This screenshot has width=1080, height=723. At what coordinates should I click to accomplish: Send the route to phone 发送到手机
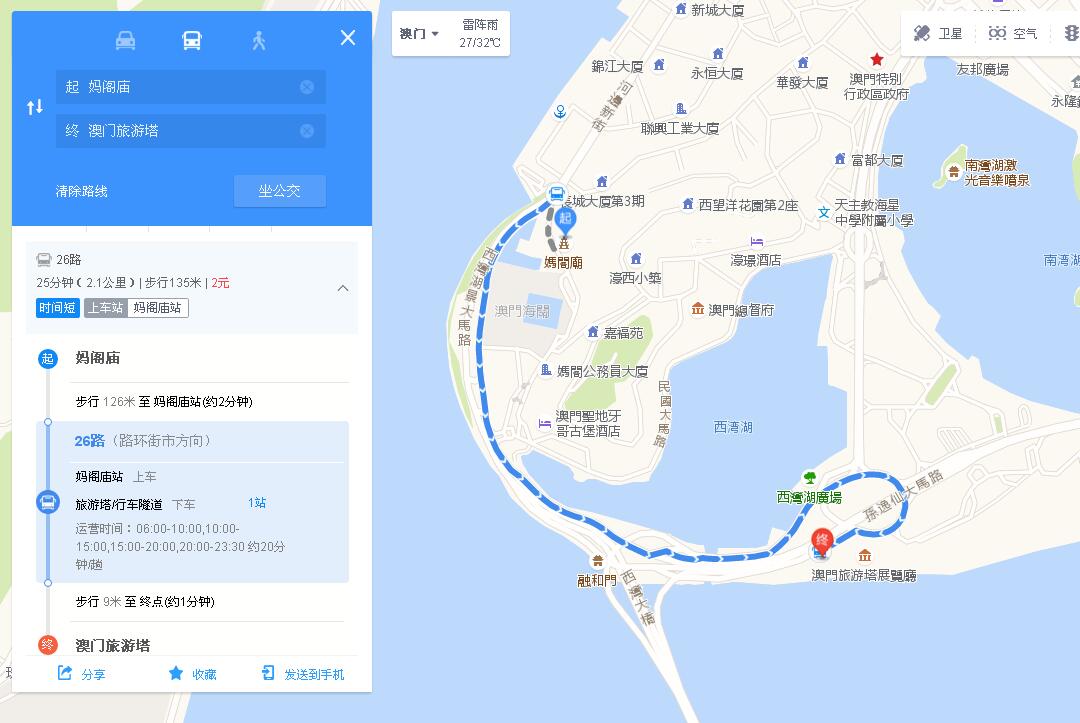tap(303, 674)
